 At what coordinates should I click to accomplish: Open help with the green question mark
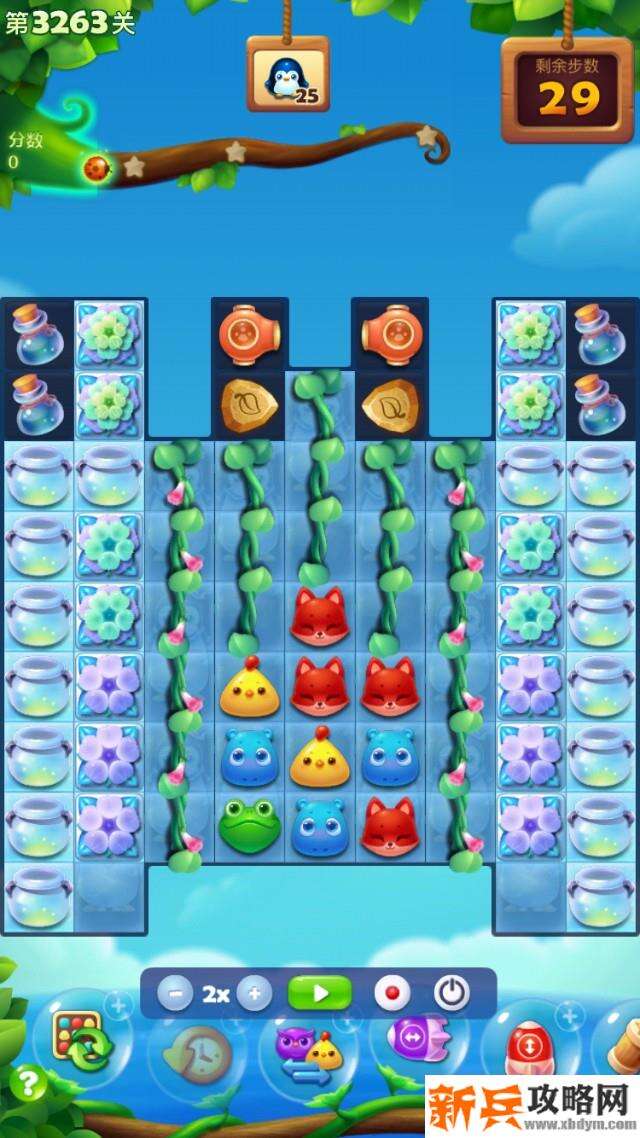click(x=31, y=1083)
